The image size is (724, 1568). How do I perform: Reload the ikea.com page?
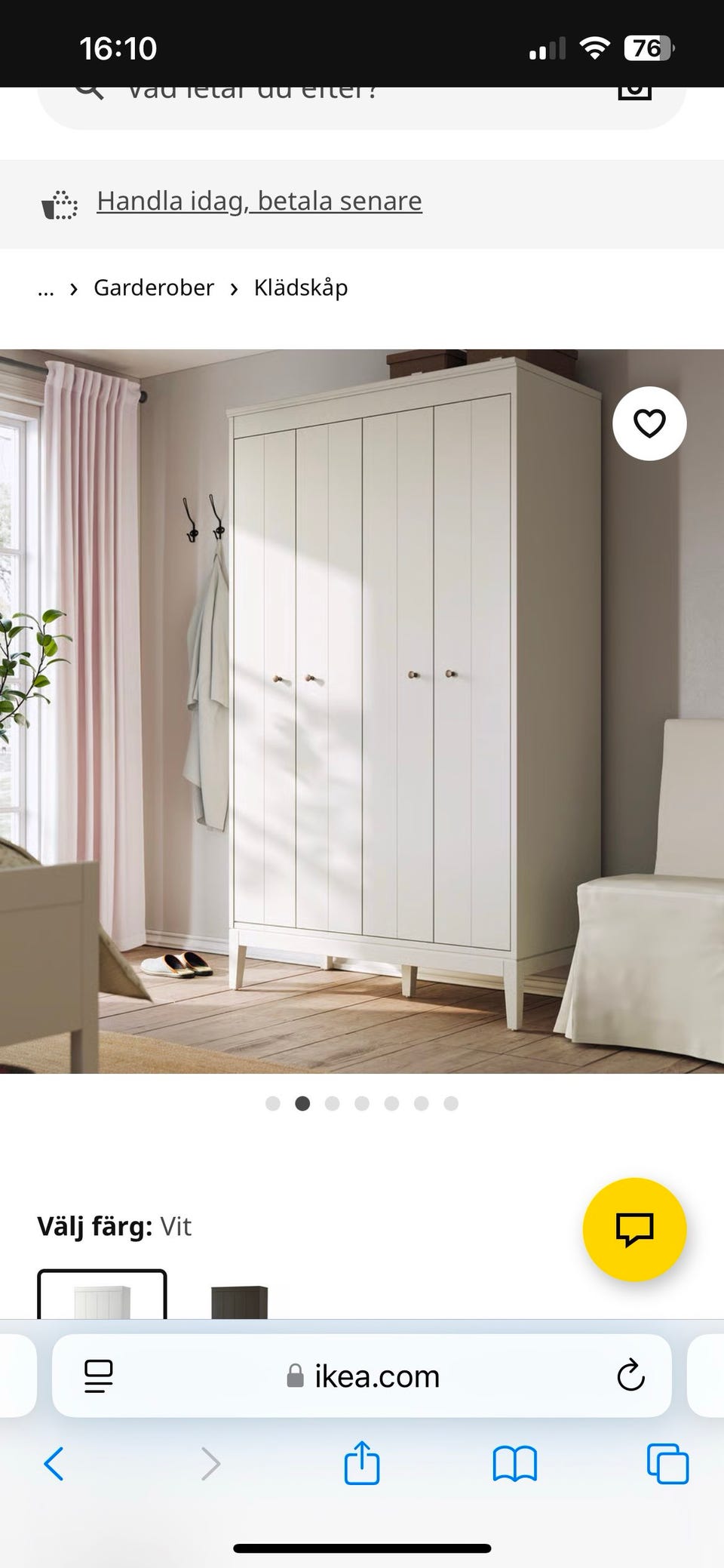[x=630, y=1376]
